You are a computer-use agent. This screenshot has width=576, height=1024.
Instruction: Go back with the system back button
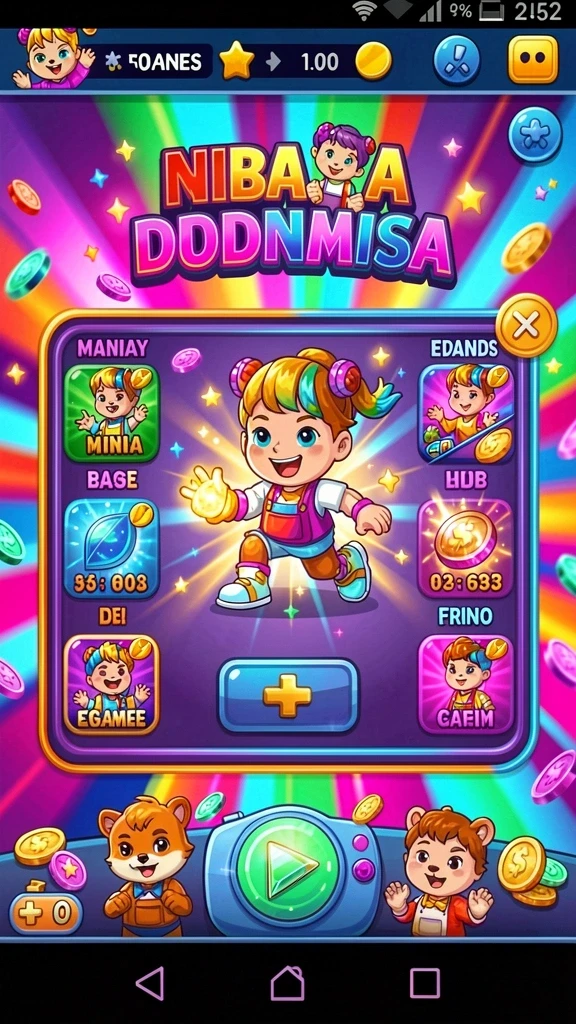tap(151, 983)
